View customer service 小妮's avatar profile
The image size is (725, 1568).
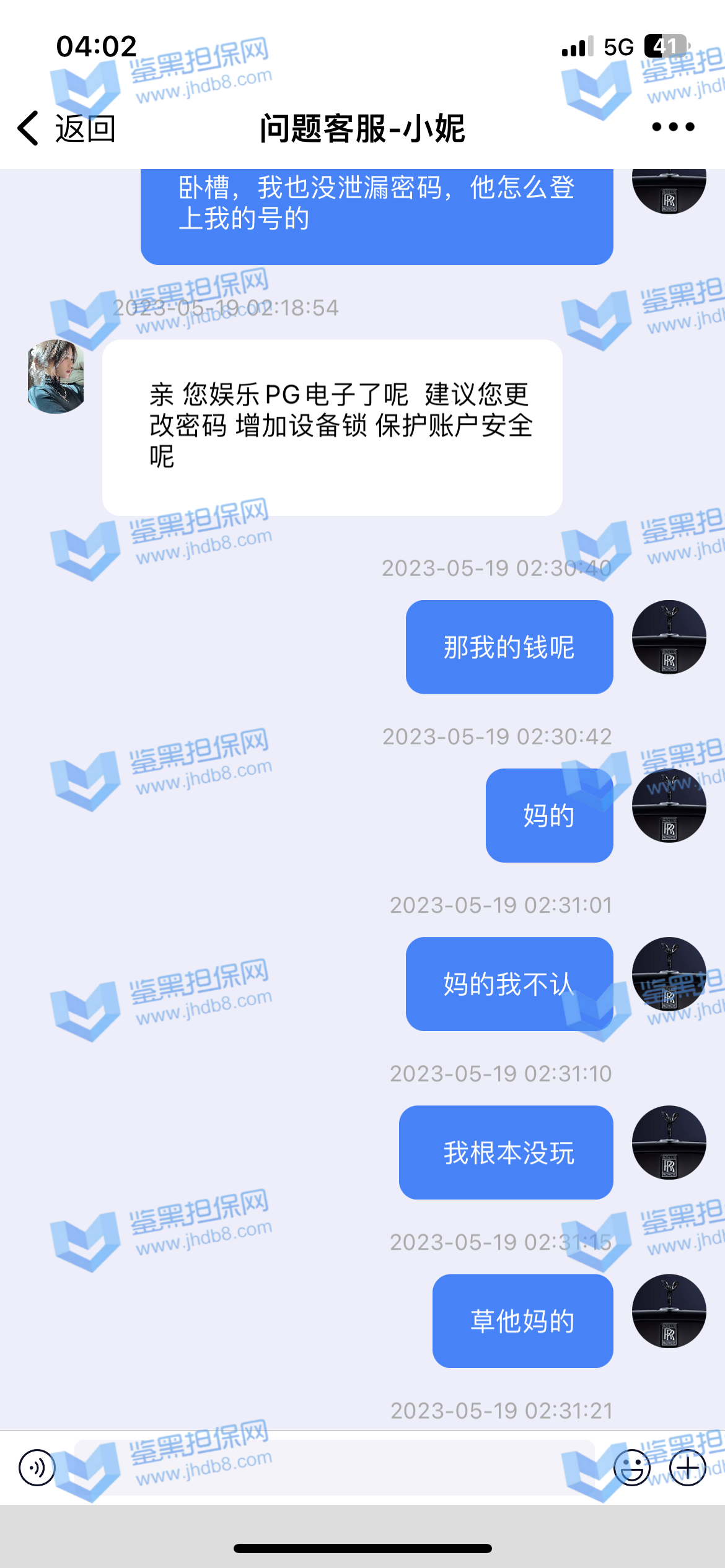pyautogui.click(x=56, y=376)
